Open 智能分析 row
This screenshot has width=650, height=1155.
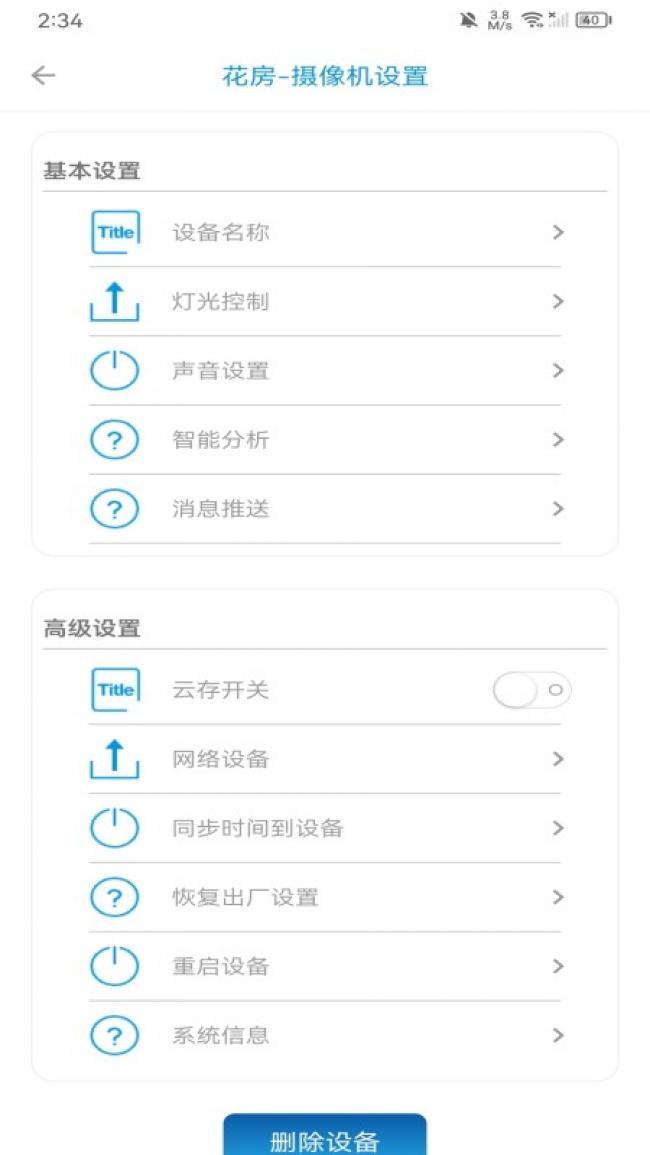pos(324,440)
